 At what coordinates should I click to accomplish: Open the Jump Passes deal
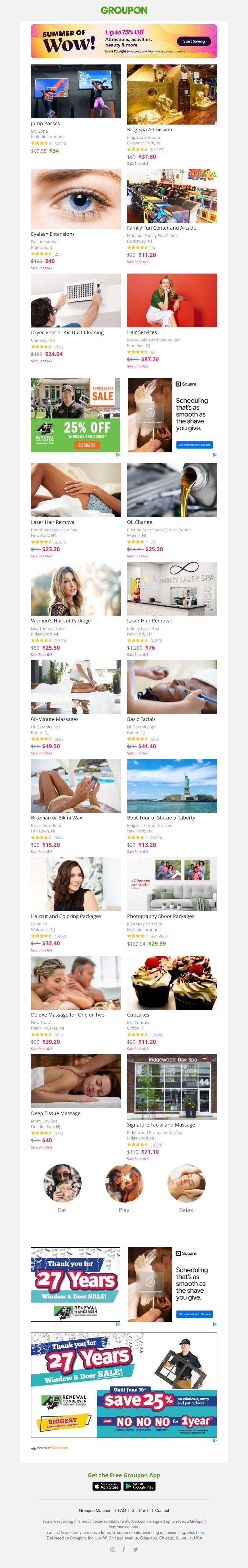76,92
